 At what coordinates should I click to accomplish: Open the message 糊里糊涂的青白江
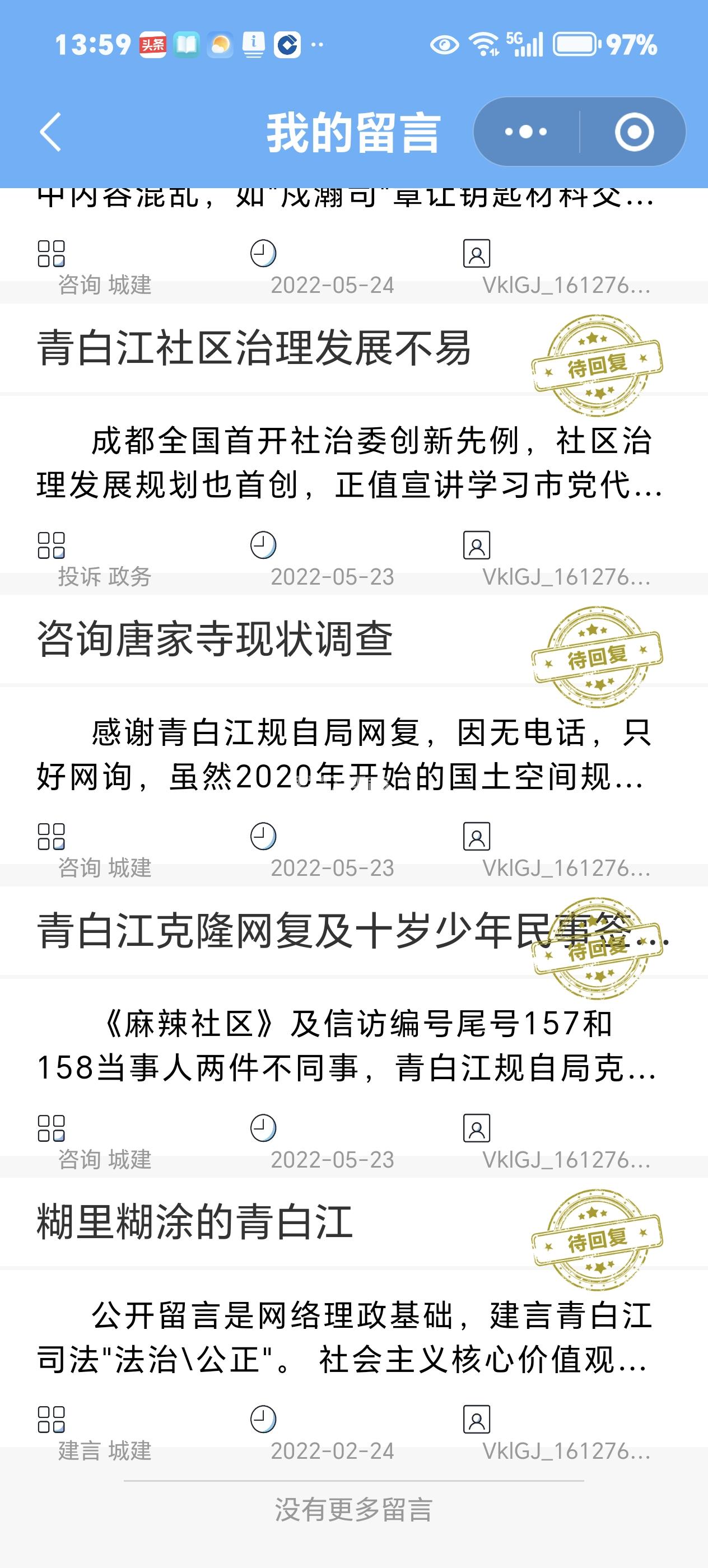(x=195, y=1222)
